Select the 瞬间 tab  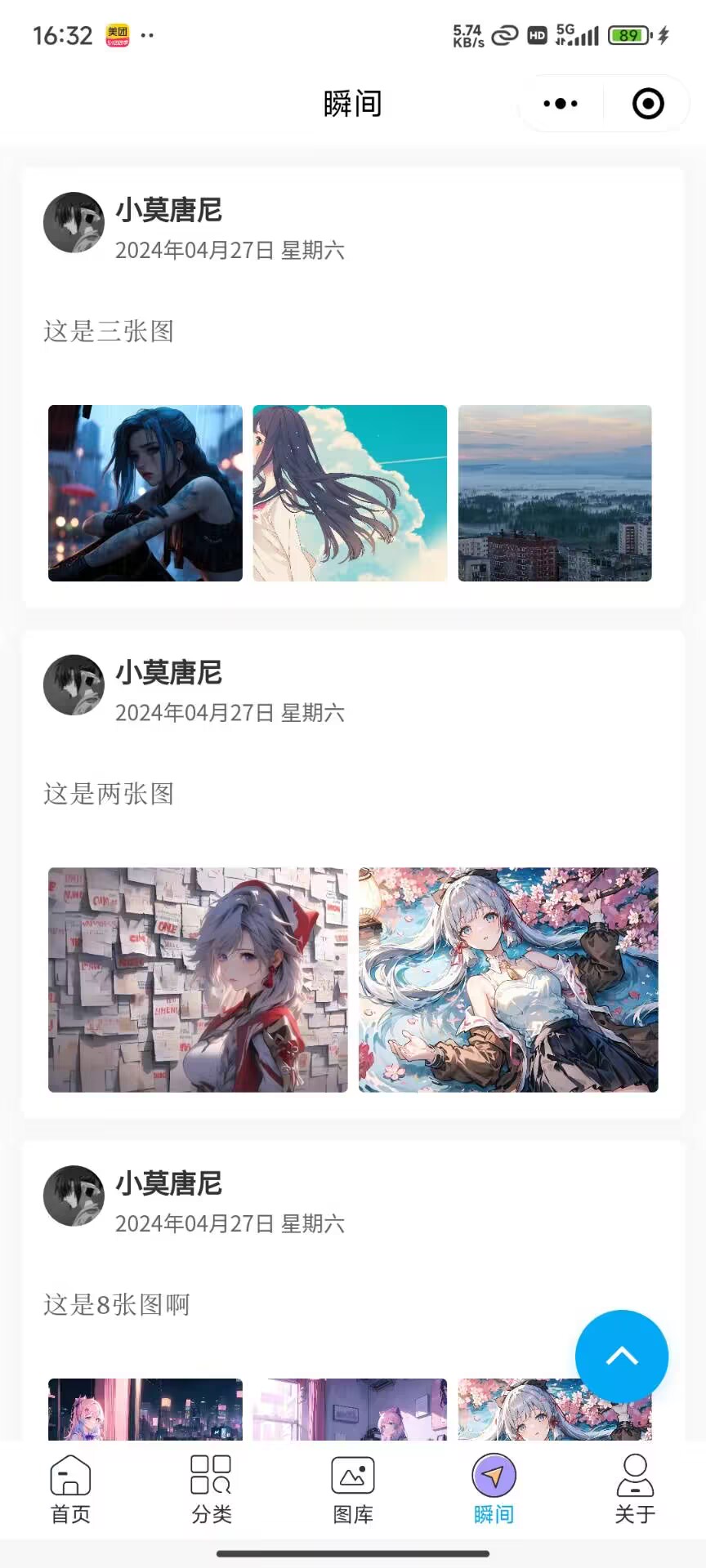pos(494,1490)
